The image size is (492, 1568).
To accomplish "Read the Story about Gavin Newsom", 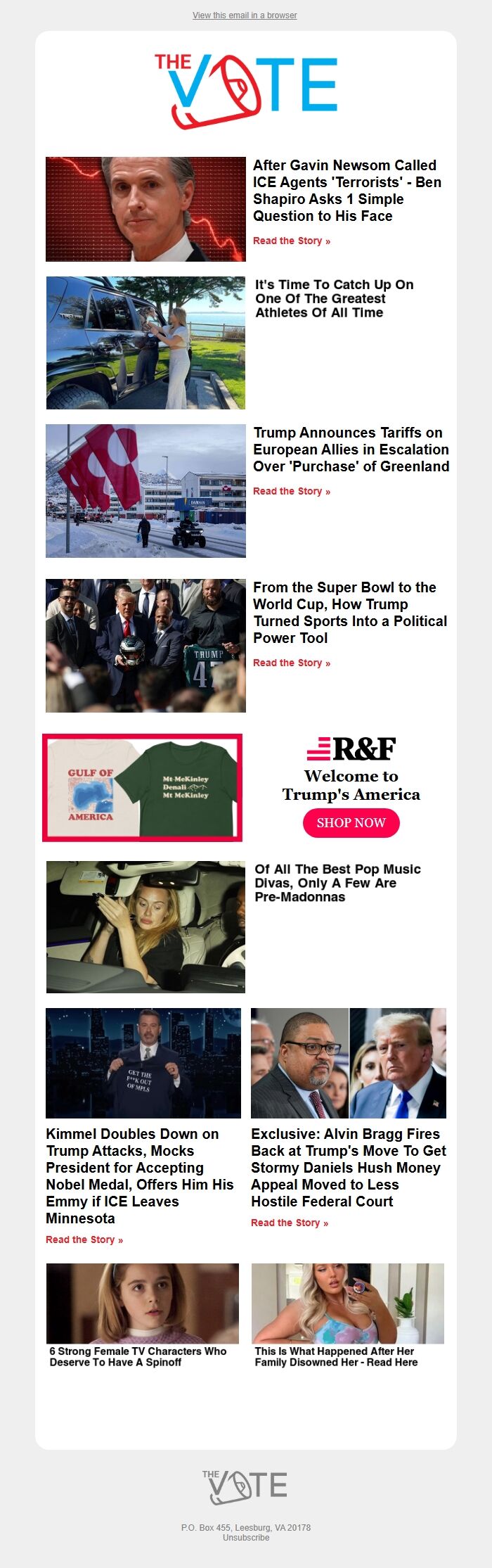I will pyautogui.click(x=291, y=241).
